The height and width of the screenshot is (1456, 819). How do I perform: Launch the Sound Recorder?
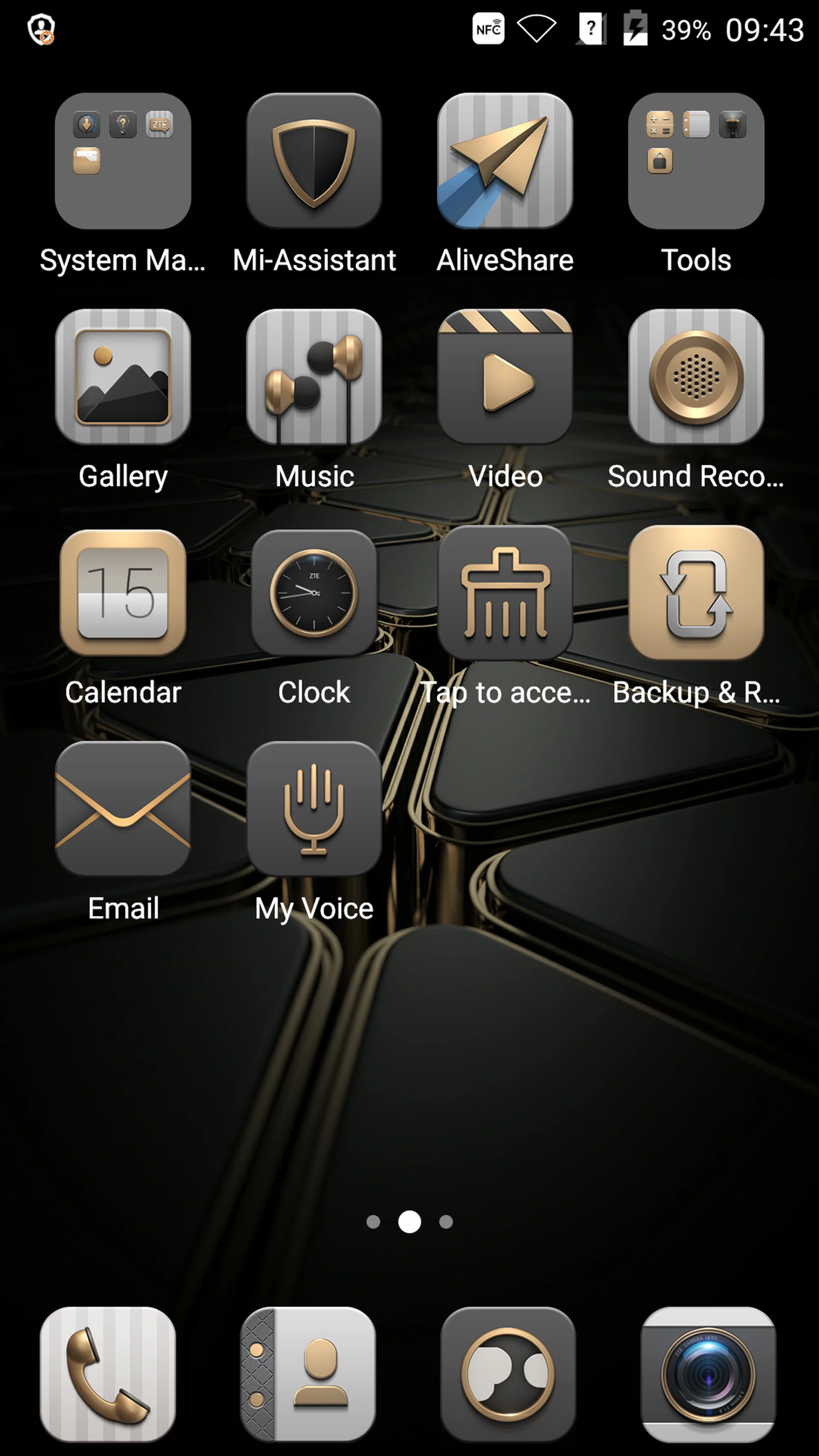click(696, 377)
